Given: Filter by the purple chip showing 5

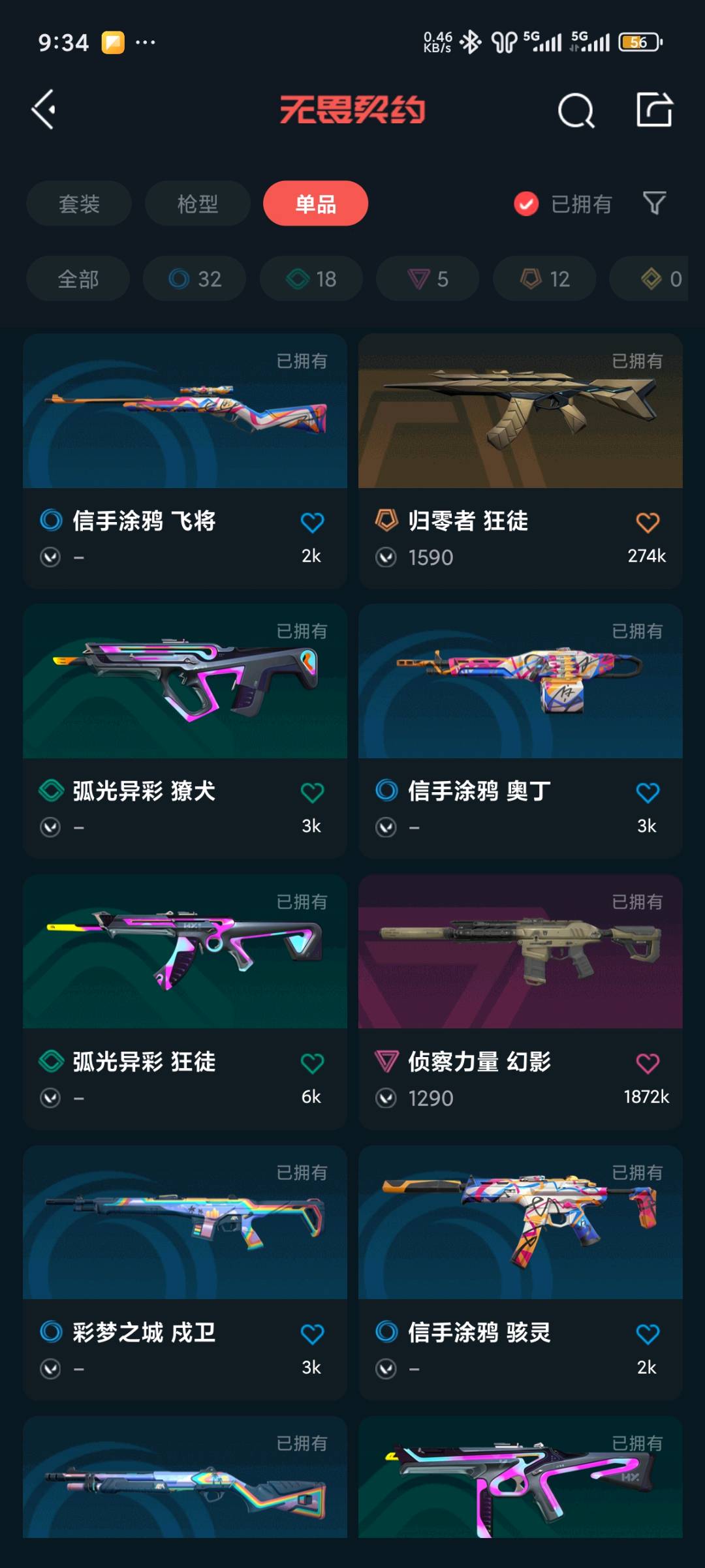Looking at the screenshot, I should coord(428,279).
